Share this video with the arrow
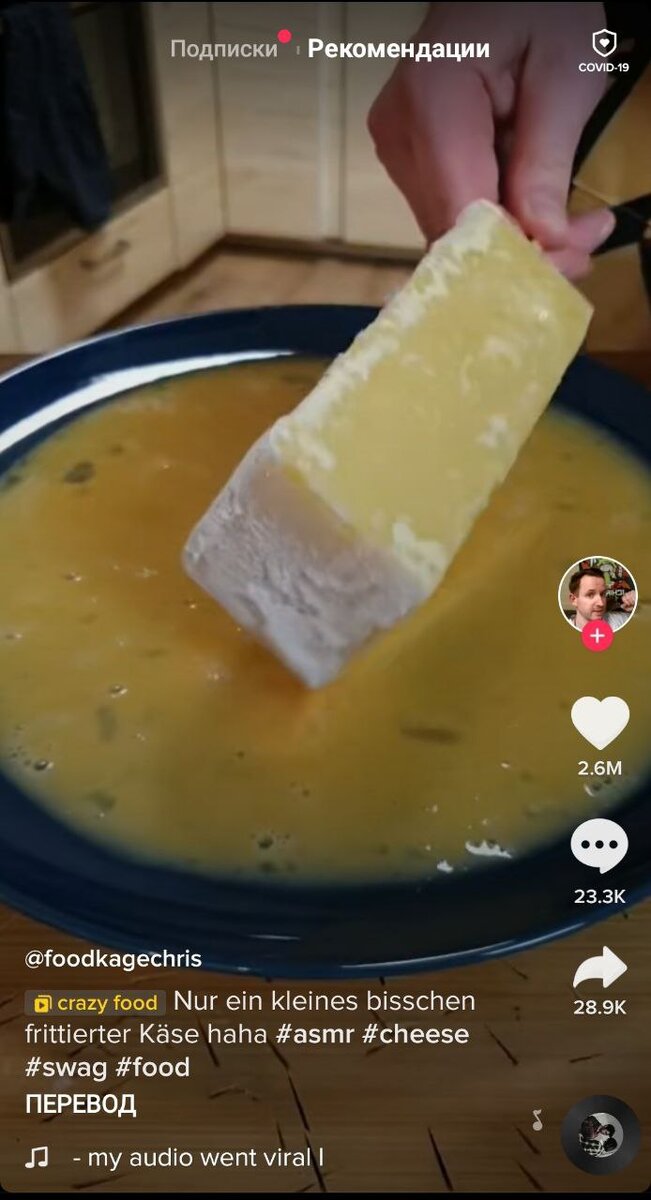This screenshot has width=651, height=1200. (600, 968)
